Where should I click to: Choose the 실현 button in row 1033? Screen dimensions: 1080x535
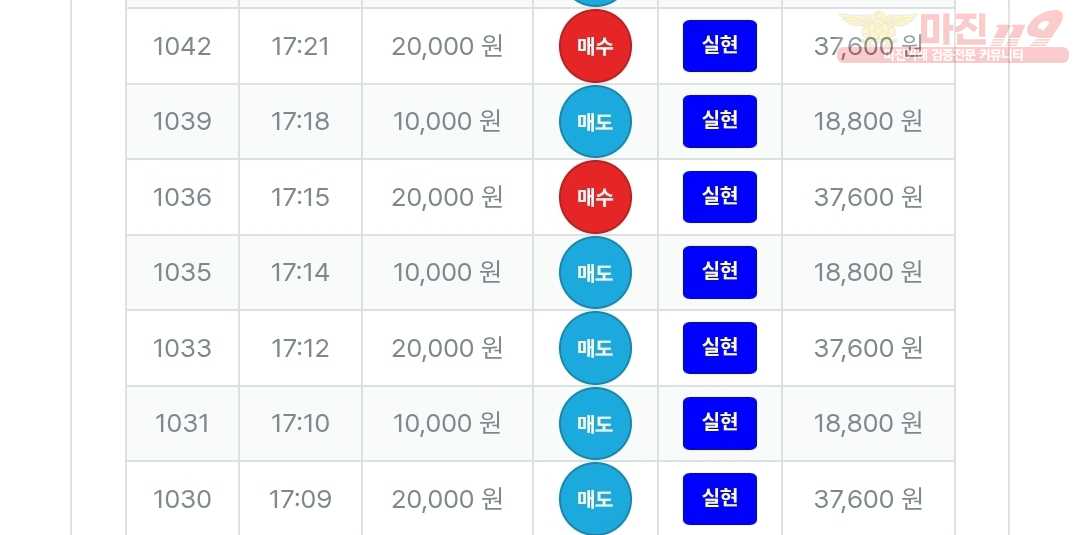tap(719, 348)
